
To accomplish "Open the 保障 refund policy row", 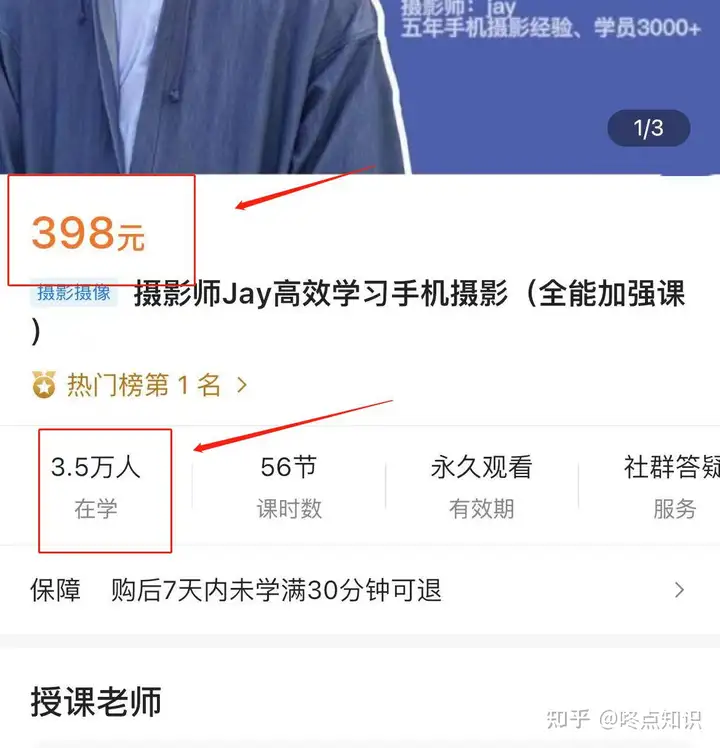I will click(358, 590).
